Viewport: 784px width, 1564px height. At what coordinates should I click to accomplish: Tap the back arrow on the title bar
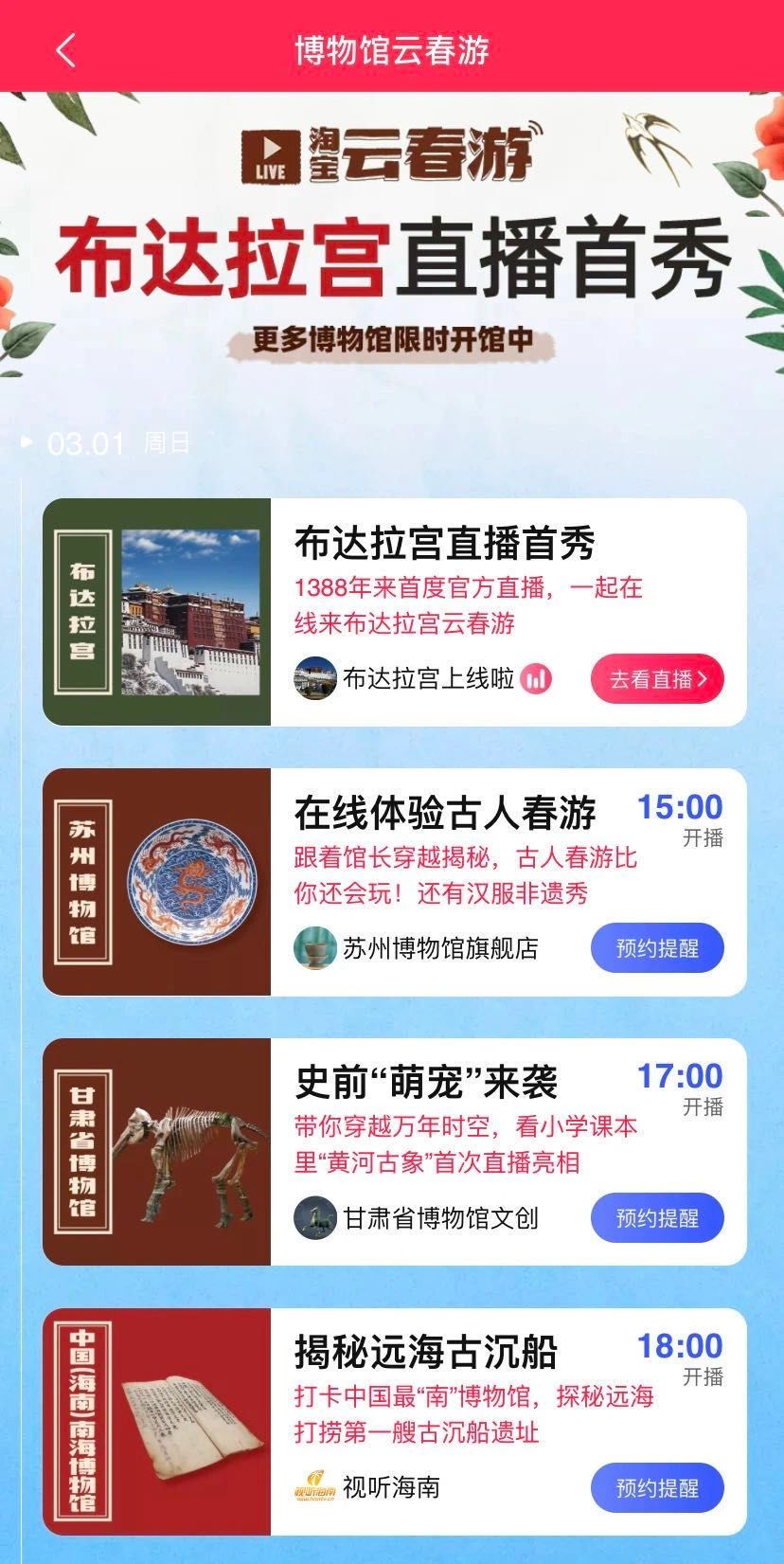(x=63, y=52)
